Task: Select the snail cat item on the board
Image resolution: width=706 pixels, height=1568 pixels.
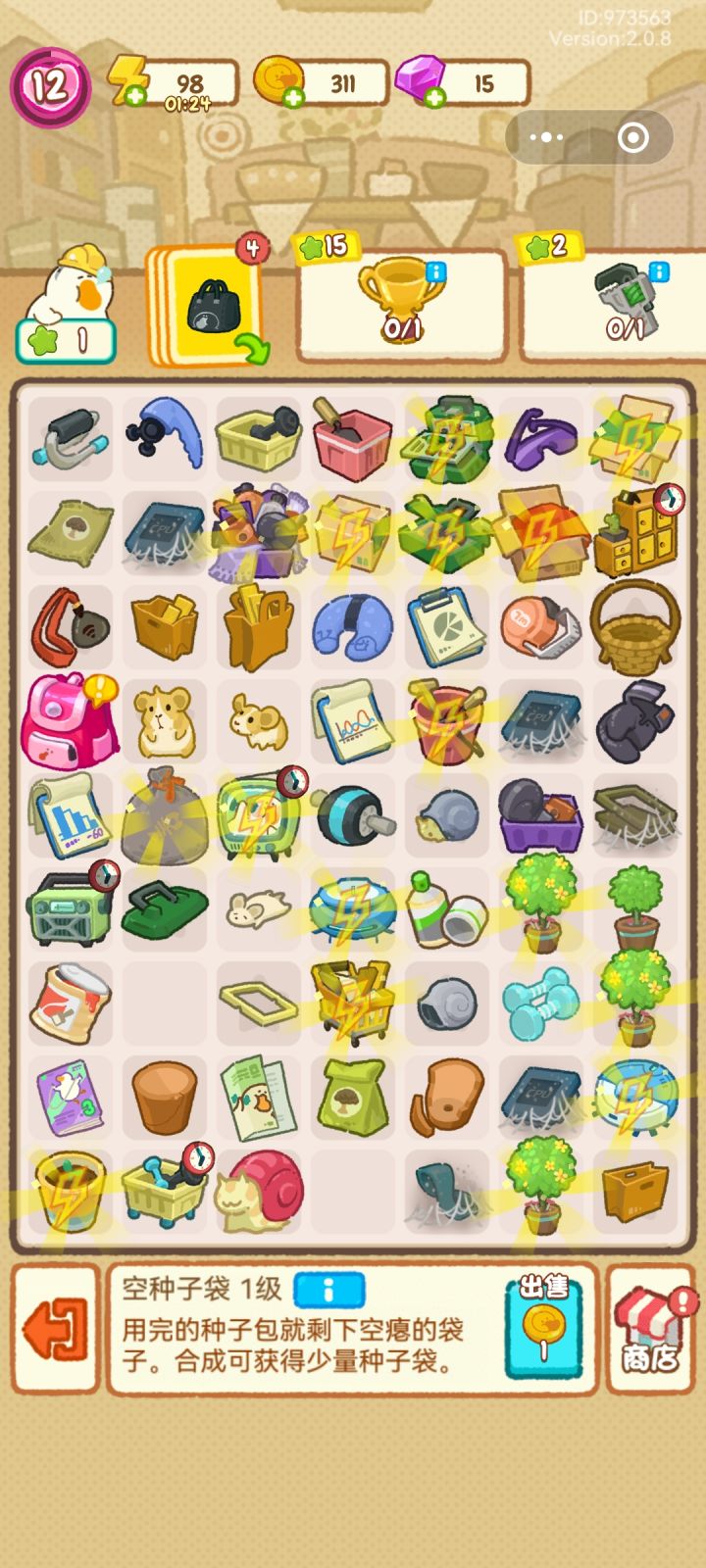Action: (x=260, y=1191)
